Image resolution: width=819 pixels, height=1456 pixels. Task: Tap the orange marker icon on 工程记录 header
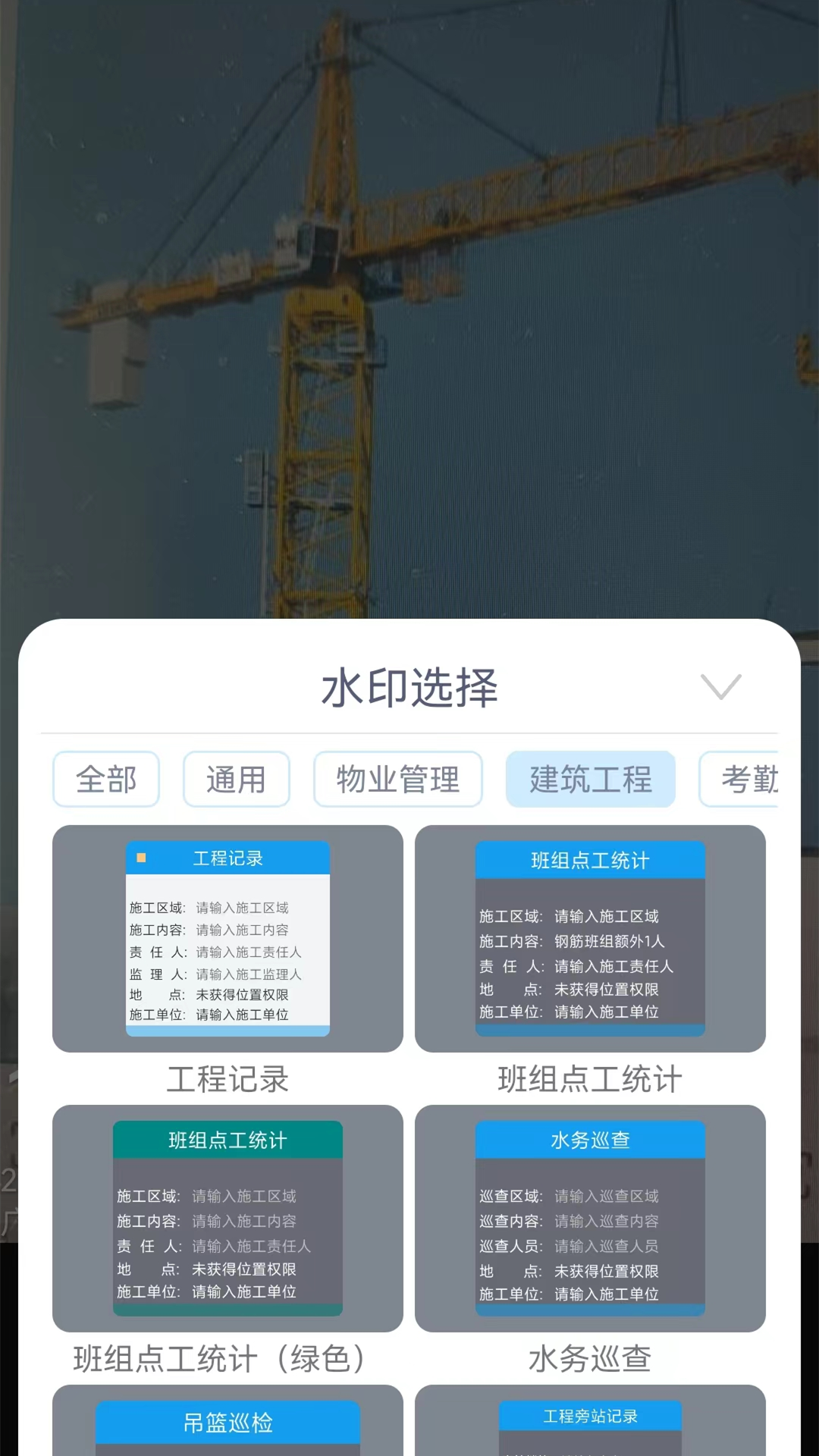click(140, 858)
